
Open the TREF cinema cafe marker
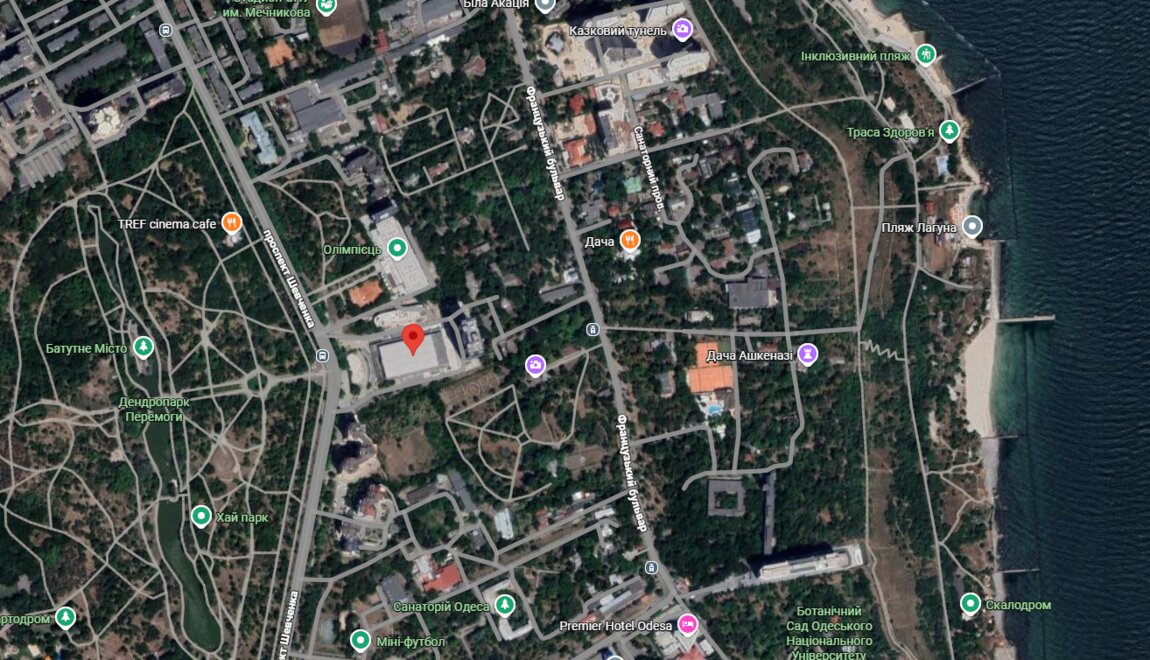click(232, 223)
